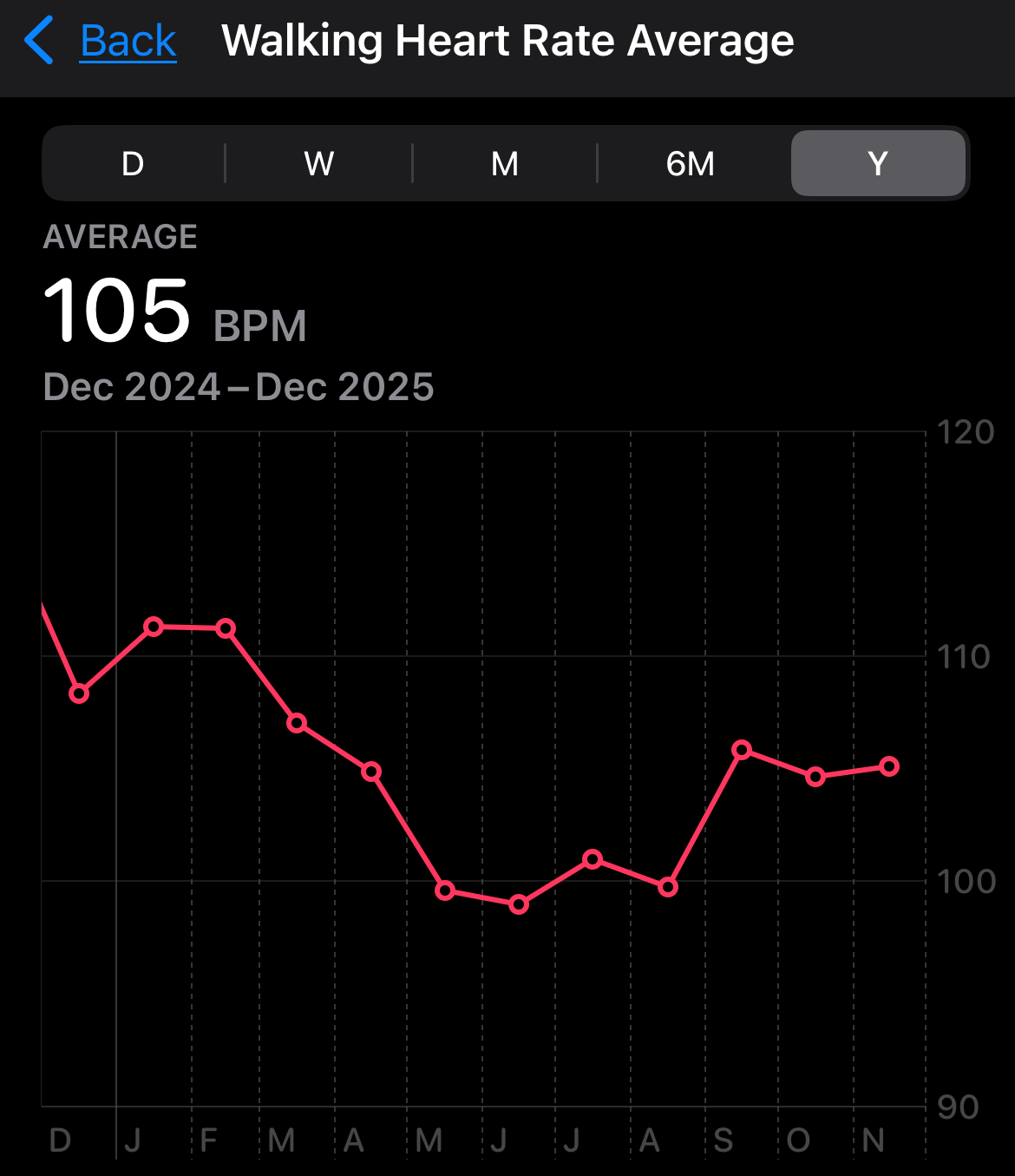Select the W weekly range
Viewport: 1015px width, 1176px height.
318,164
